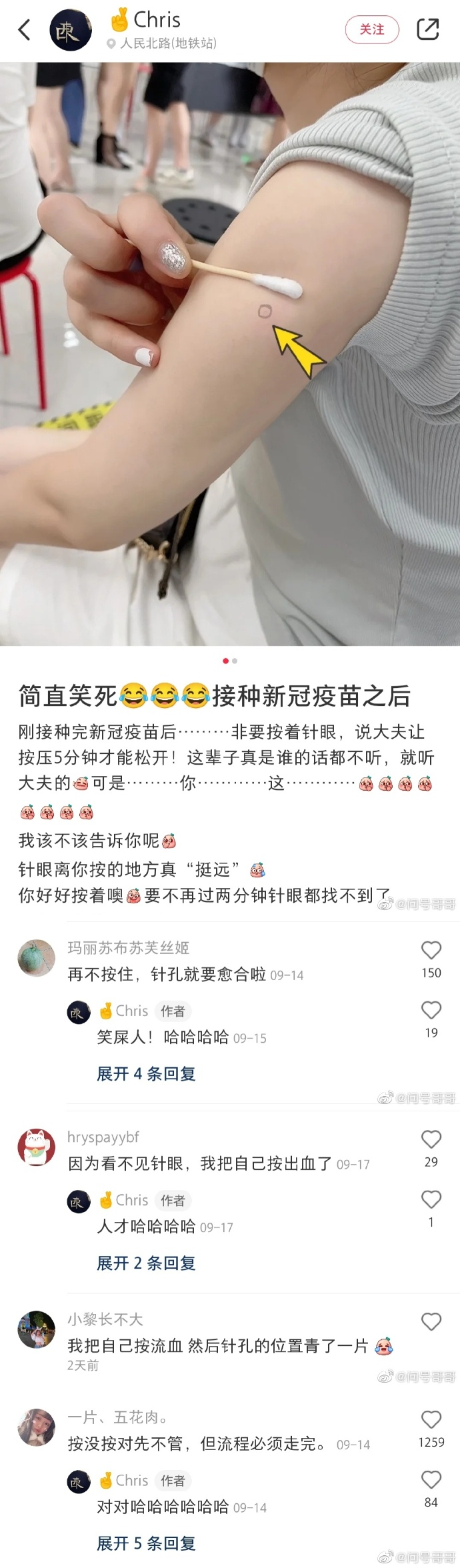
Task: Go back using the top-left arrow
Action: (x=25, y=30)
